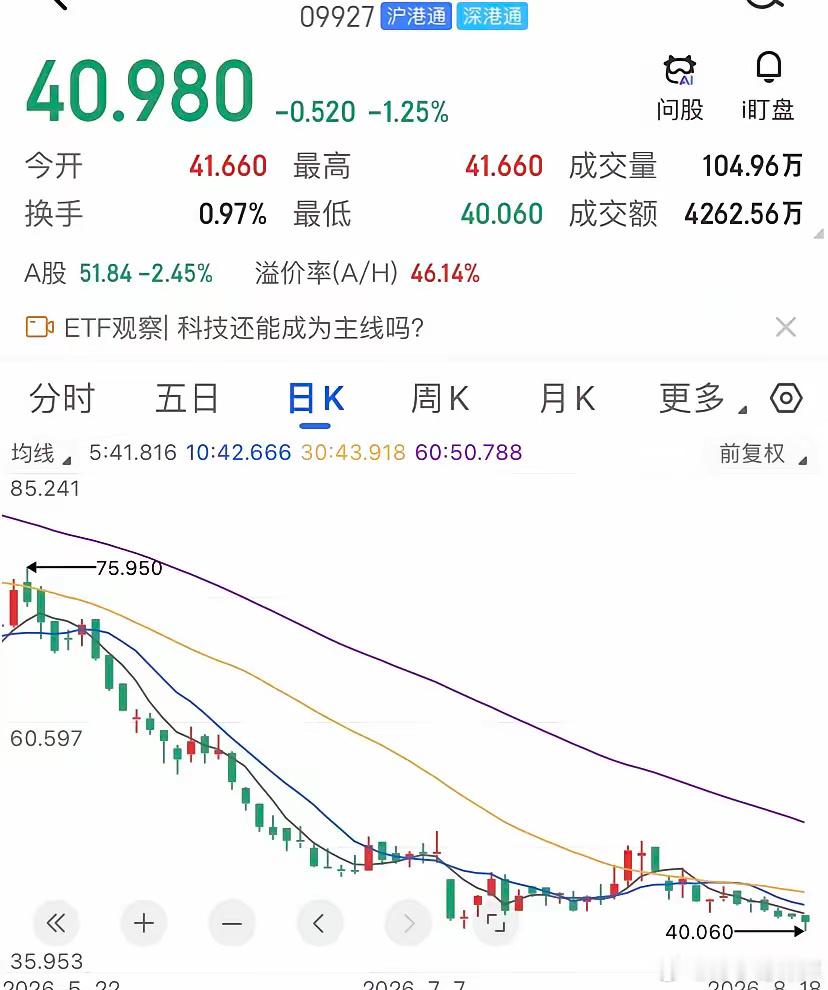Switch to the 月K chart tab
The height and width of the screenshot is (990, 828).
[x=567, y=398]
